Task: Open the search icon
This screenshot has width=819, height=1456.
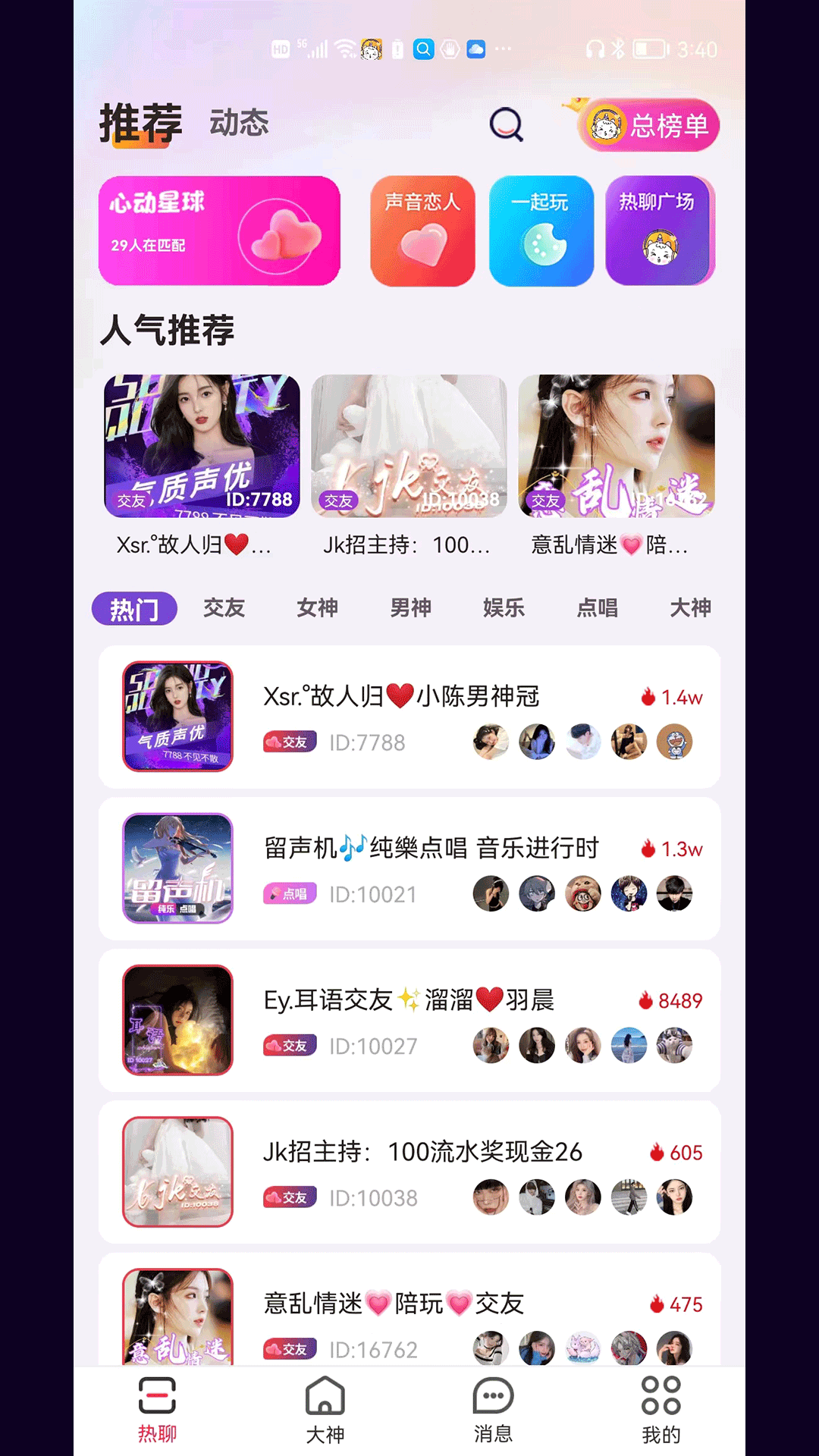Action: click(x=506, y=124)
